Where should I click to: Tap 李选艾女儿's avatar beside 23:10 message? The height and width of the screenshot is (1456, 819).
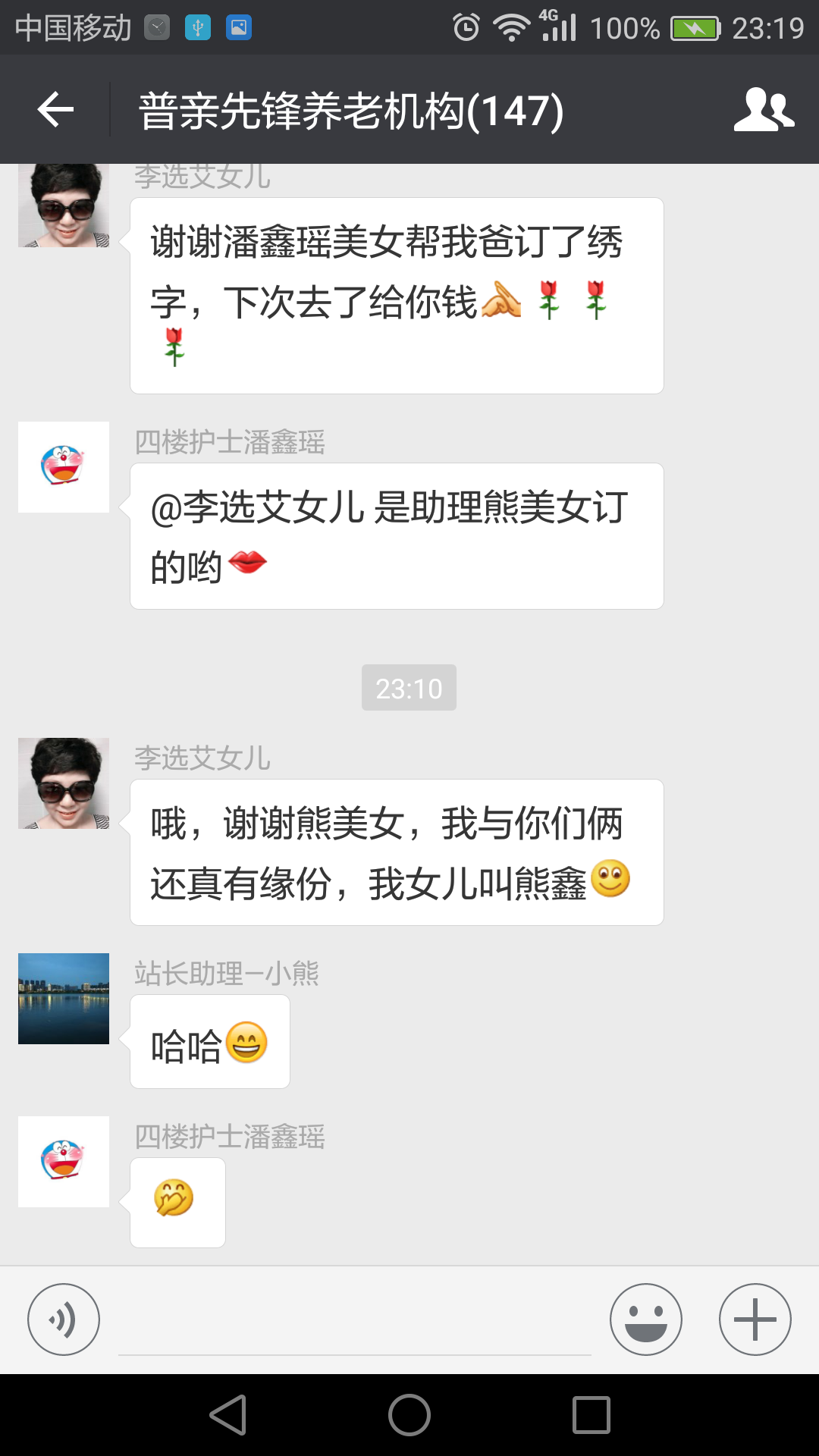tap(64, 783)
